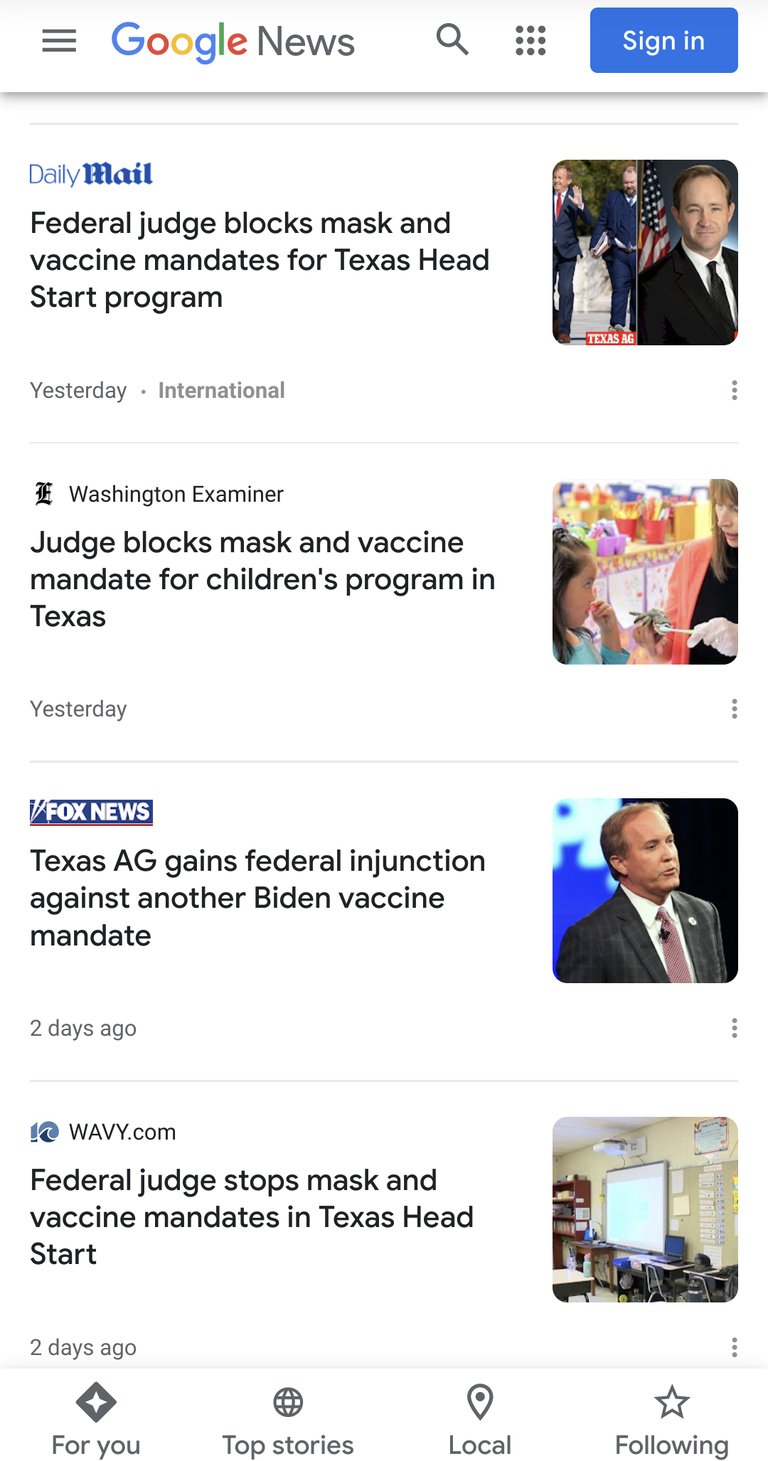
Task: Switch to the Following tab
Action: click(x=672, y=1420)
